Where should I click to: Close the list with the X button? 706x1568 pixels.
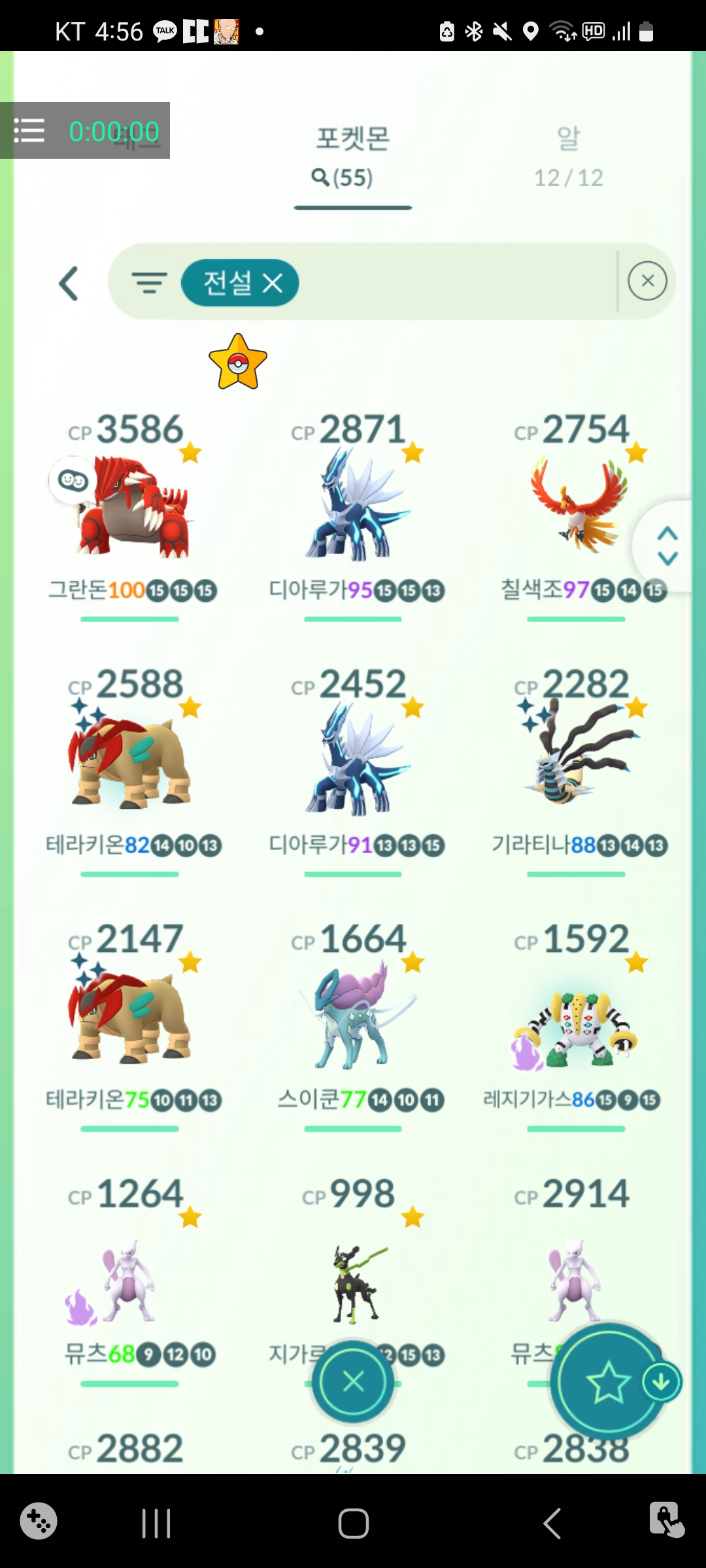353,1381
